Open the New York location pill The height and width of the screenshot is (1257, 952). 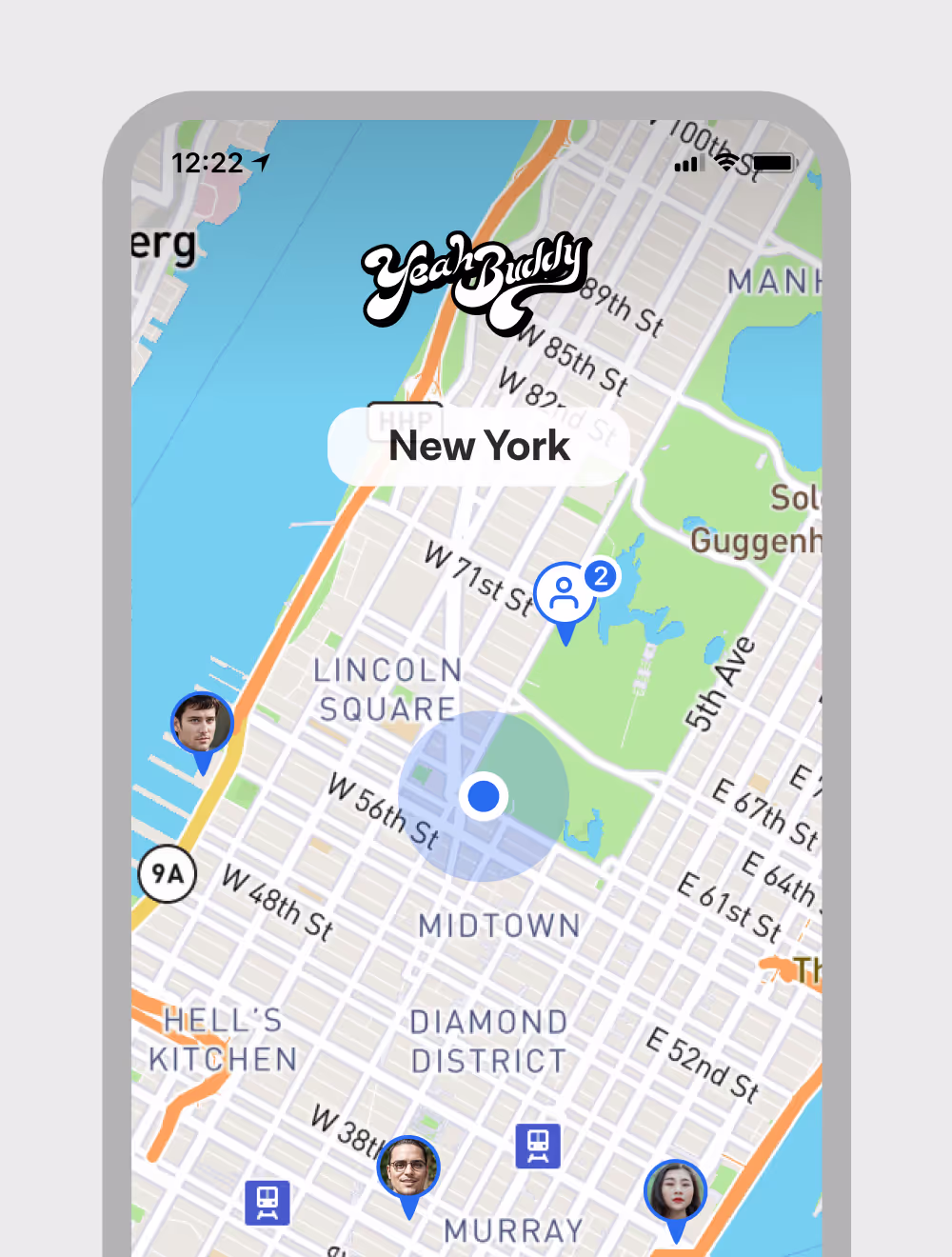click(x=479, y=447)
